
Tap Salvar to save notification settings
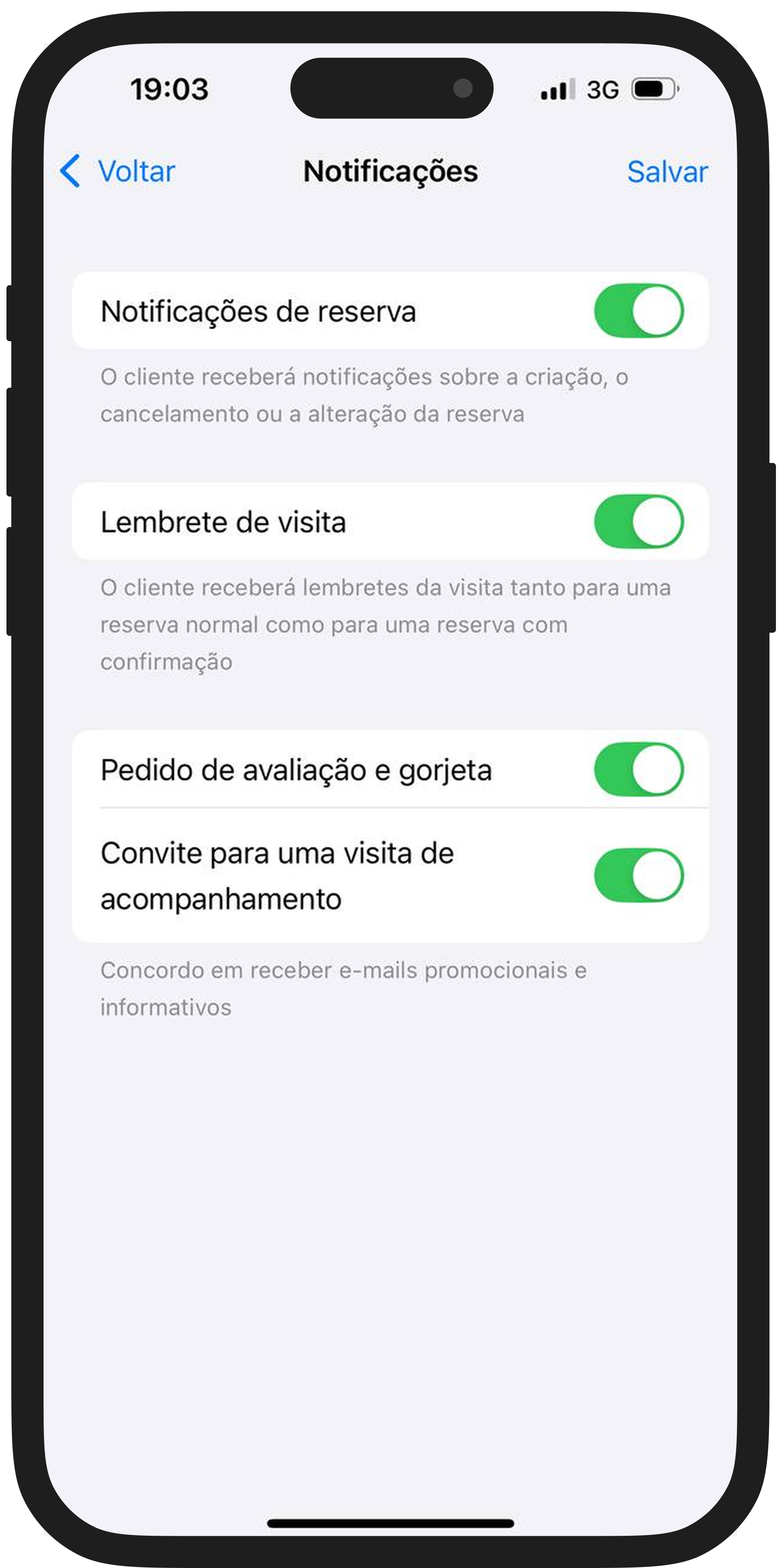667,172
